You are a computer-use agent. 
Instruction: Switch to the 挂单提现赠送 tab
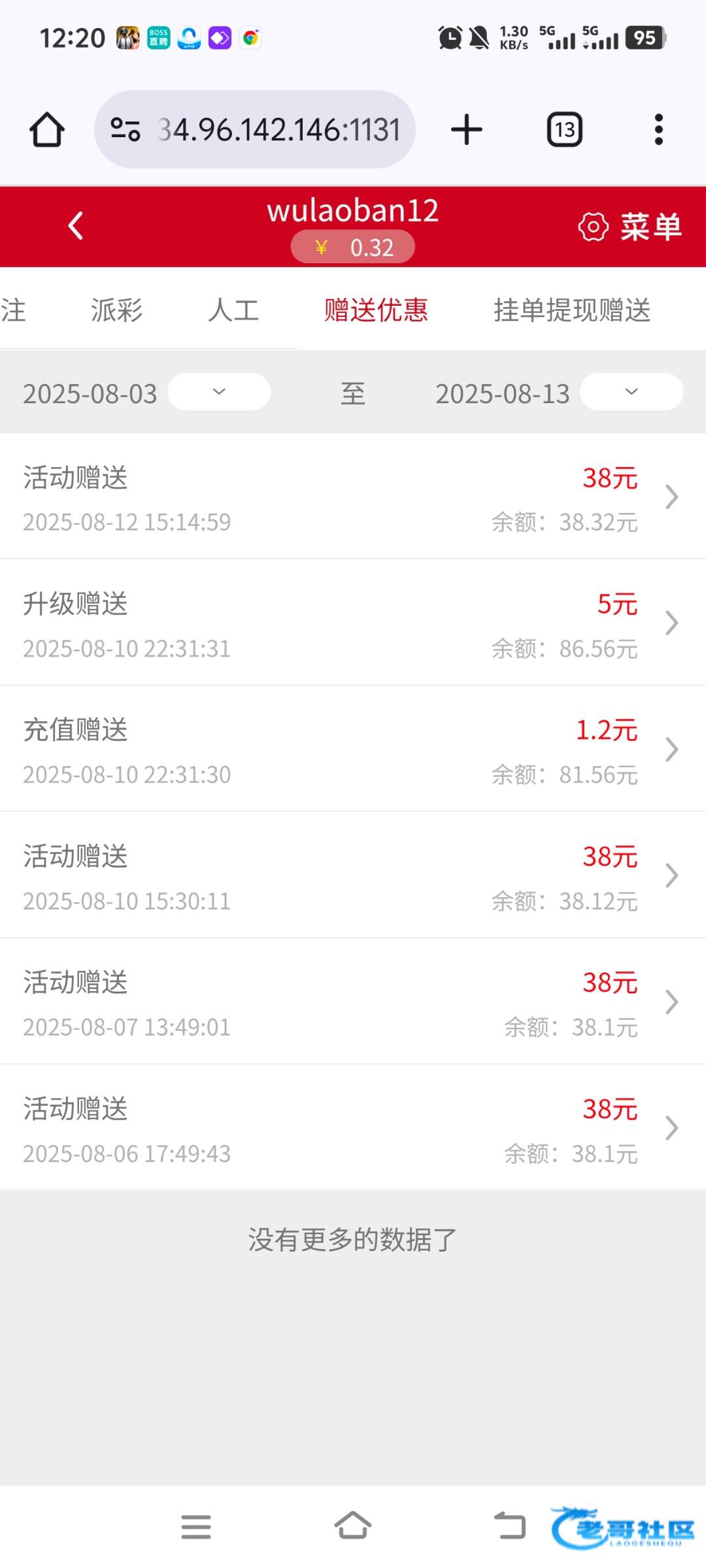572,310
